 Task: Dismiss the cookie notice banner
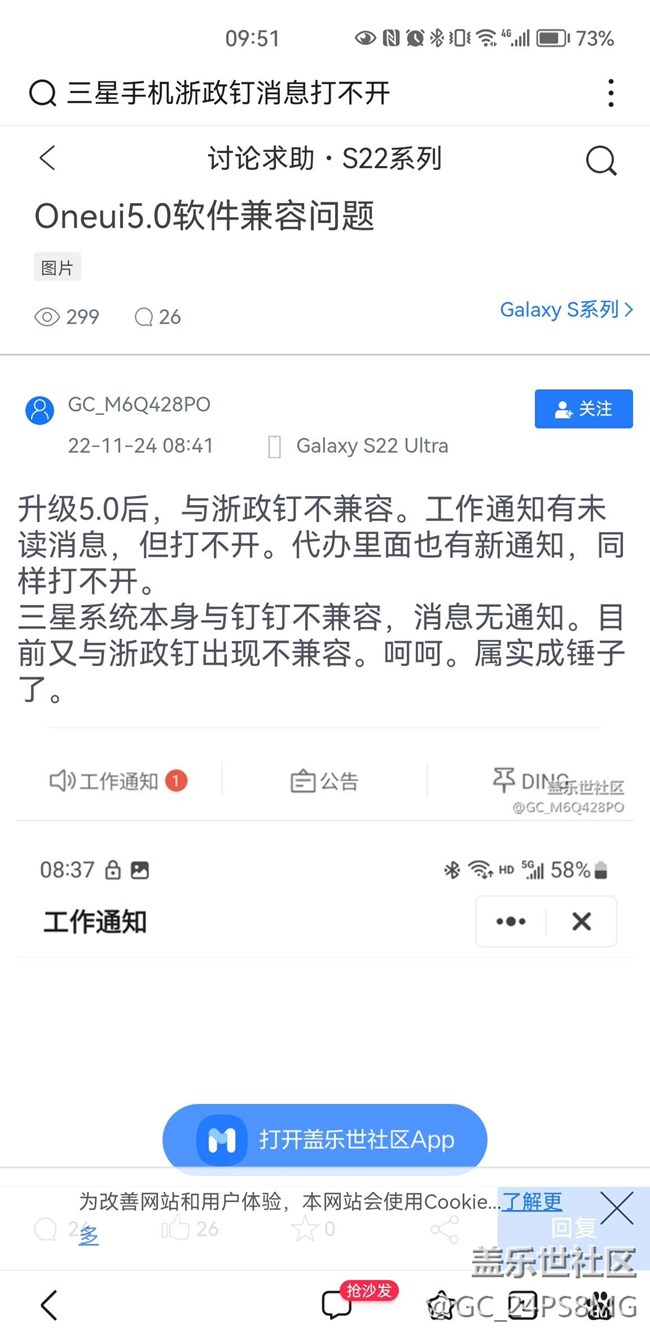[x=616, y=1209]
